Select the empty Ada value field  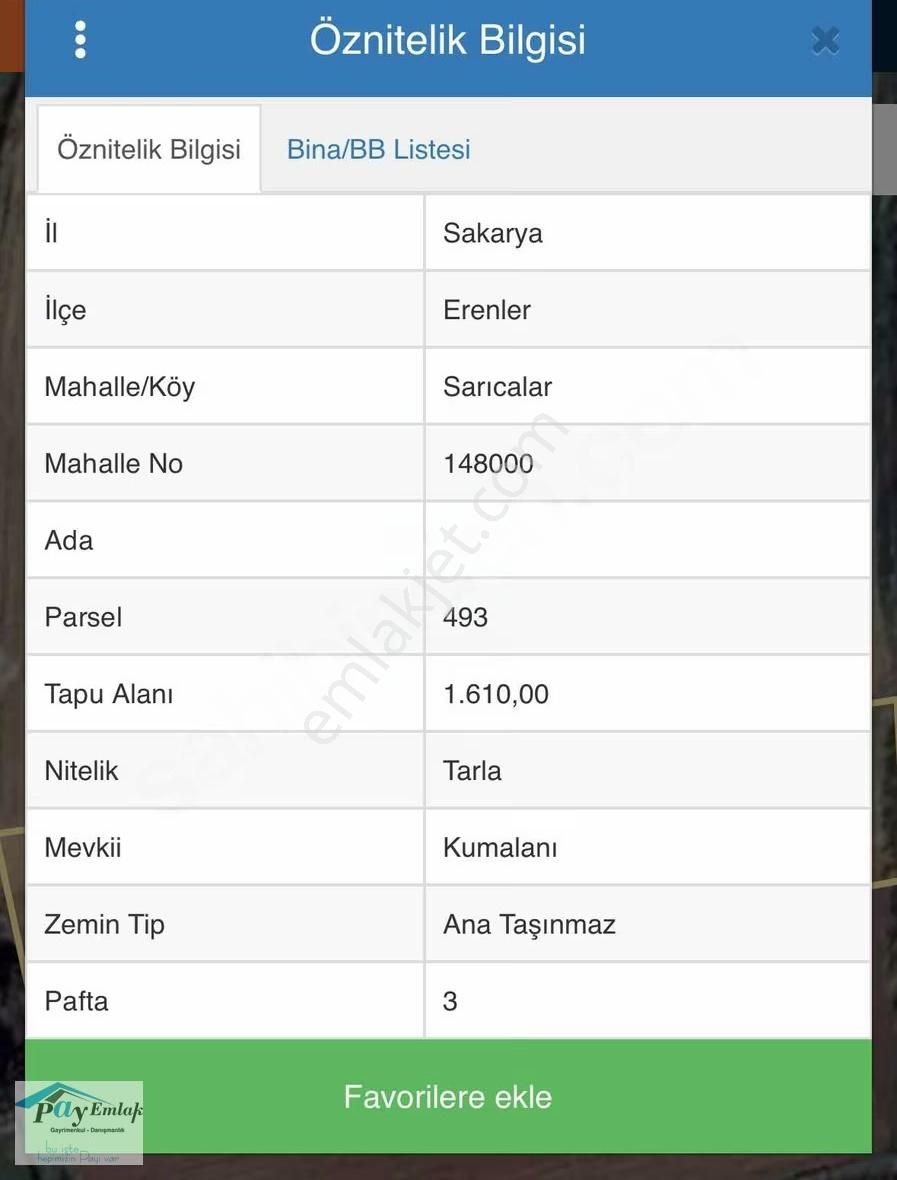tap(647, 540)
